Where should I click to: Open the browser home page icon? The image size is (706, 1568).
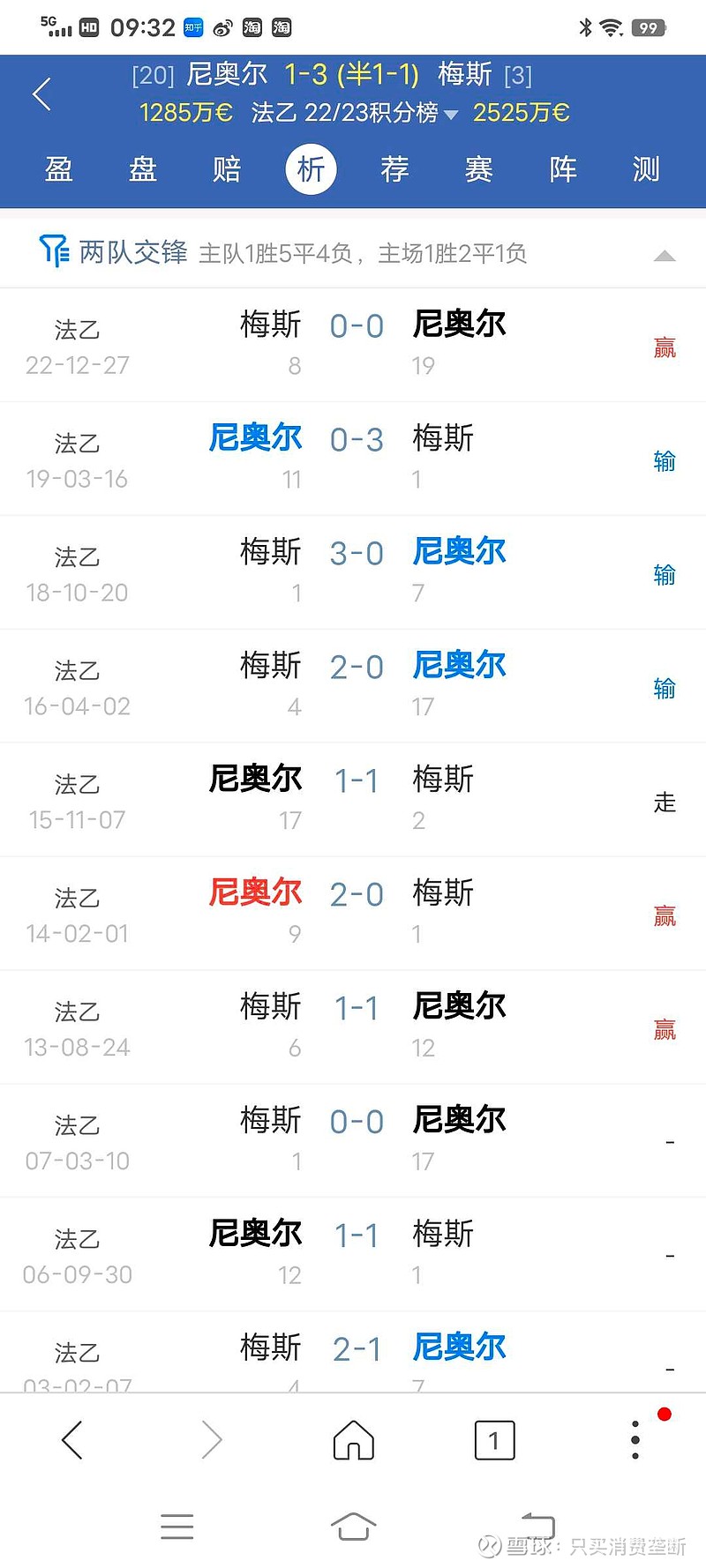tap(353, 1439)
